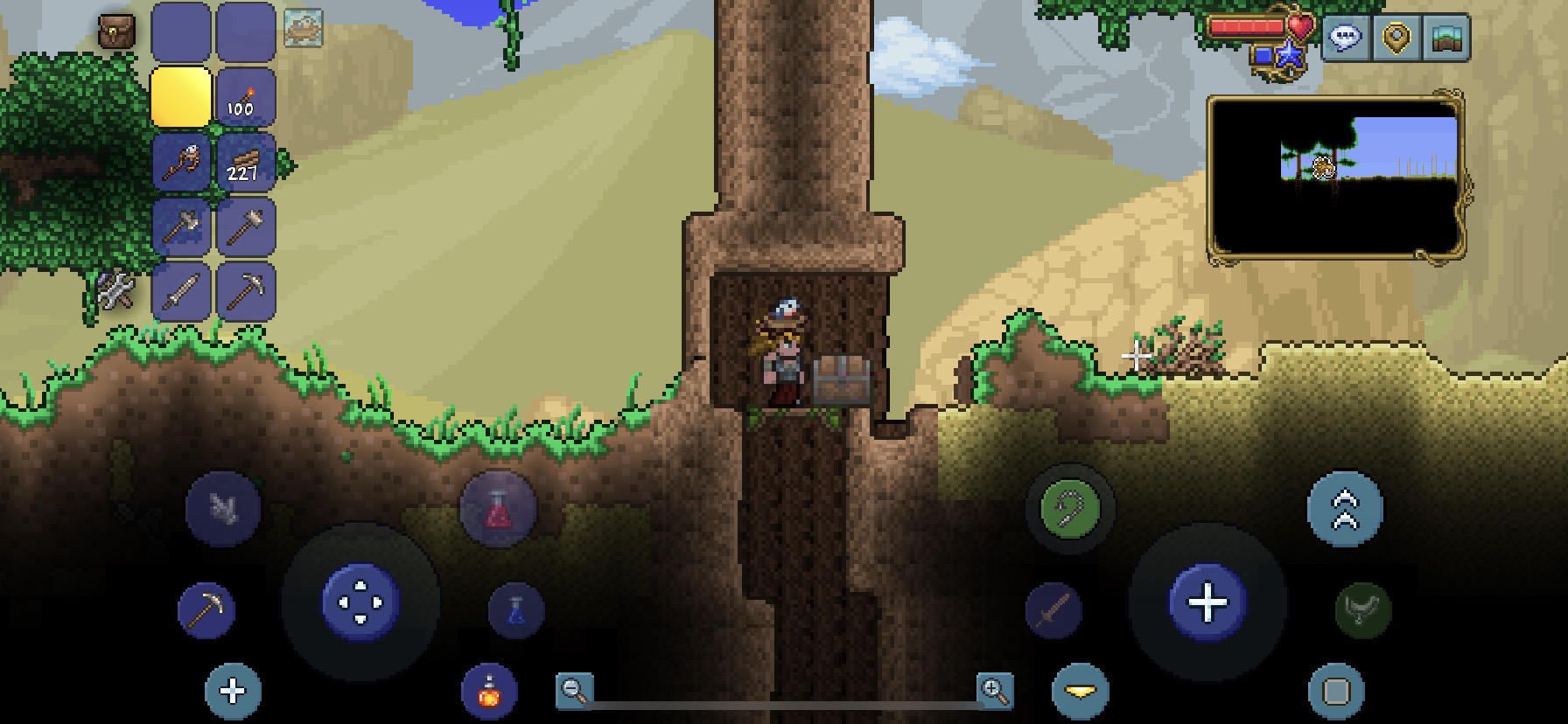Zoom out with the minus magnifier
The width and height of the screenshot is (1568, 724).
pyautogui.click(x=575, y=690)
